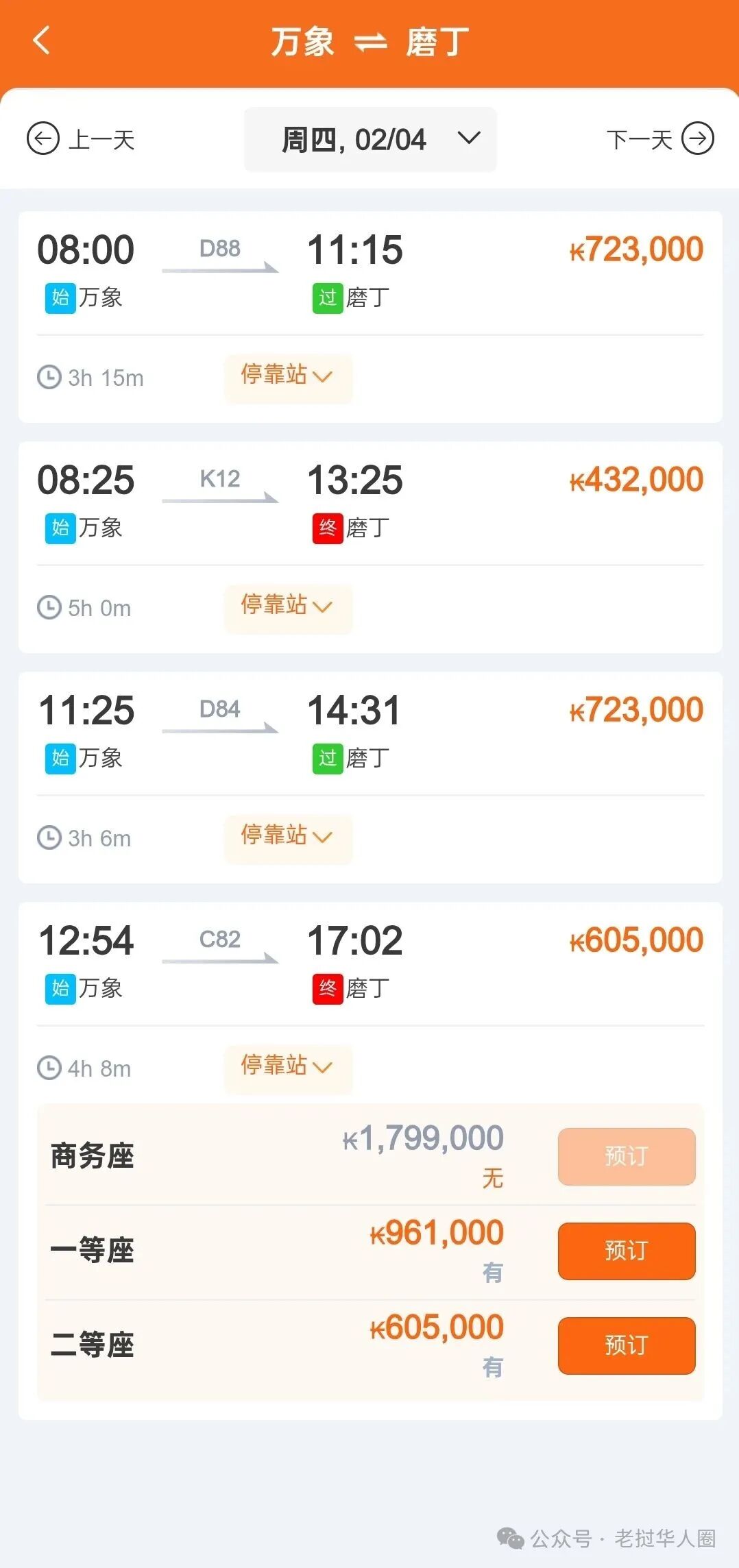Swap 万象 and 磨丁 stations

pyautogui.click(x=370, y=43)
